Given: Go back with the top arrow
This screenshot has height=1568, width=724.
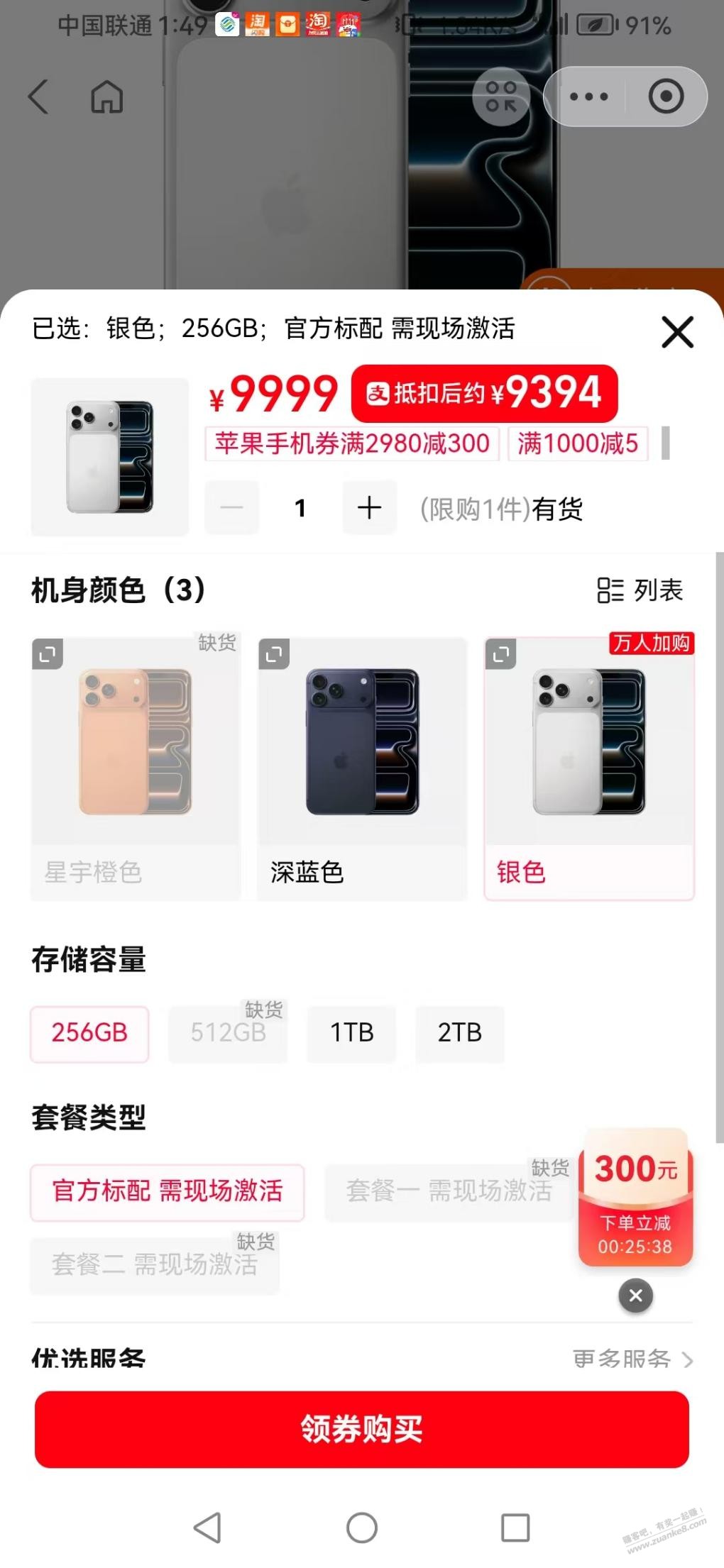Looking at the screenshot, I should click(39, 97).
